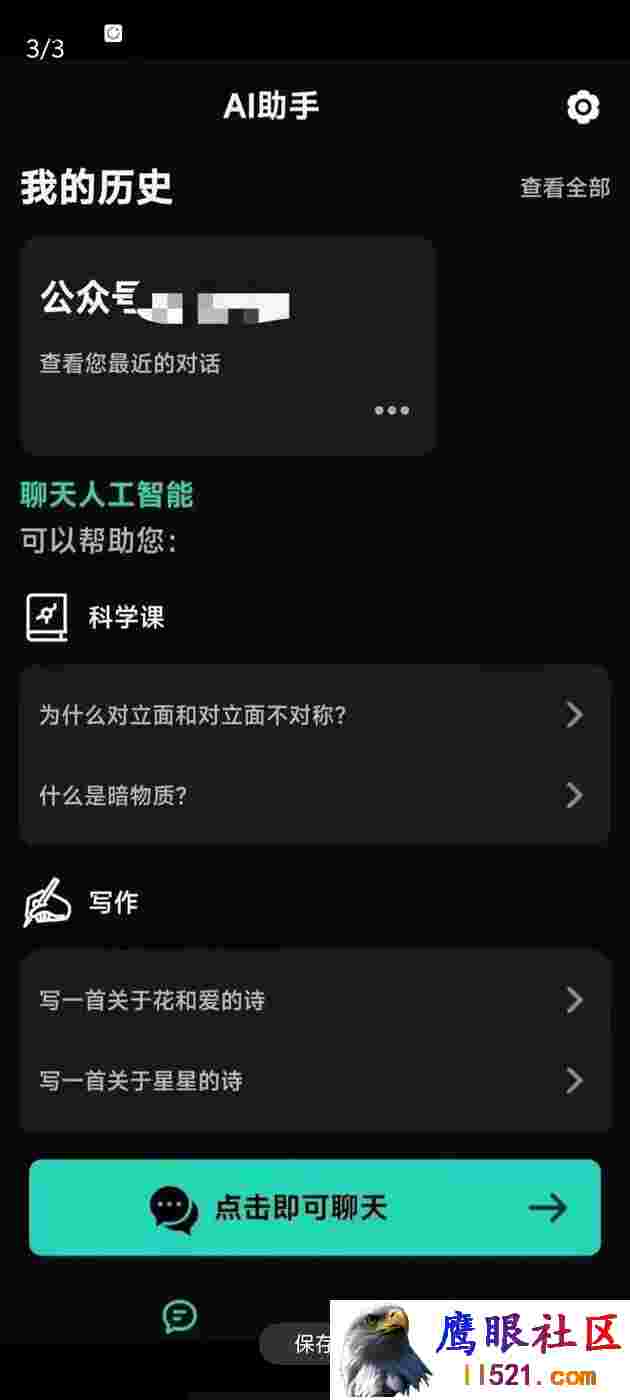The image size is (630, 1400).
Task: Choose 写一首关于星星的诗 prompt
Action: coord(315,1081)
